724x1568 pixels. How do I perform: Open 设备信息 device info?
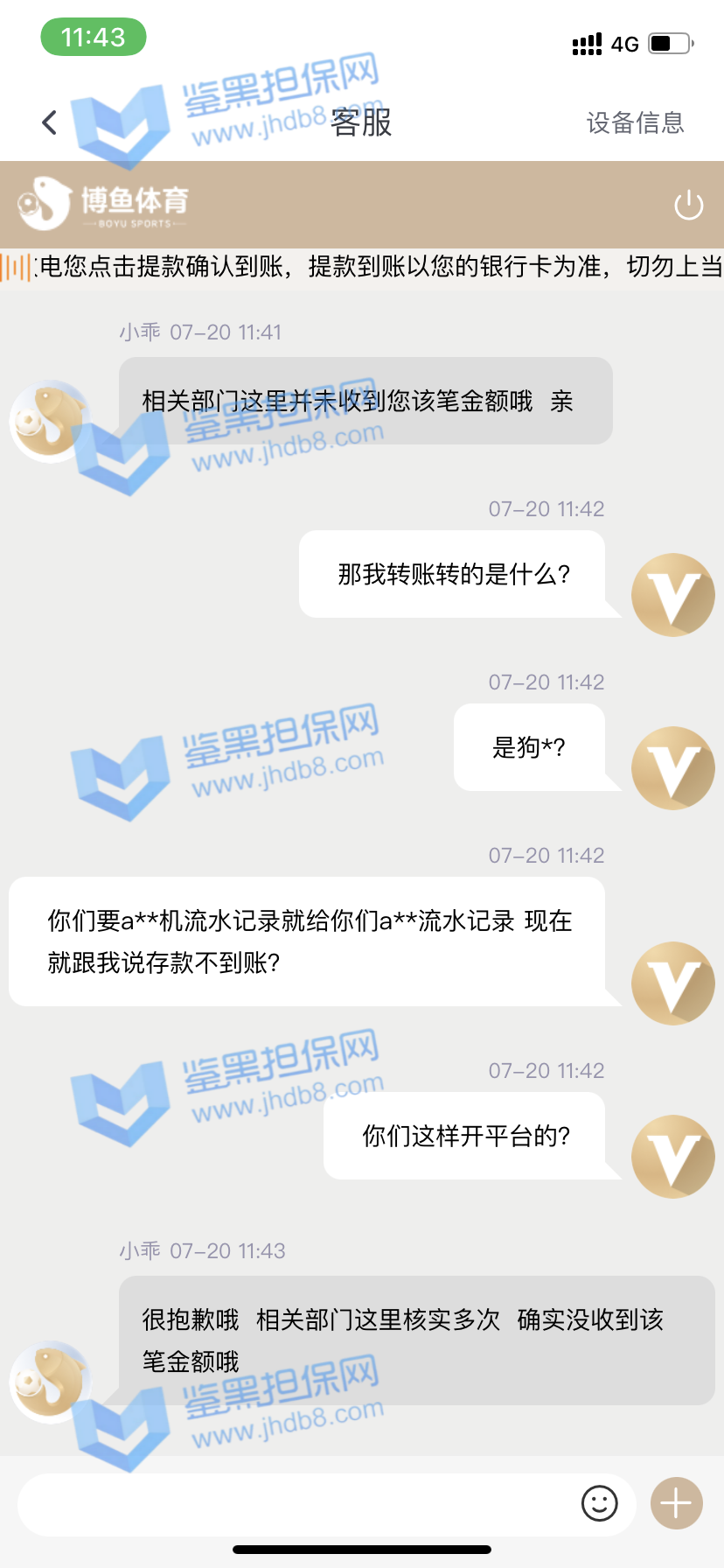(635, 122)
